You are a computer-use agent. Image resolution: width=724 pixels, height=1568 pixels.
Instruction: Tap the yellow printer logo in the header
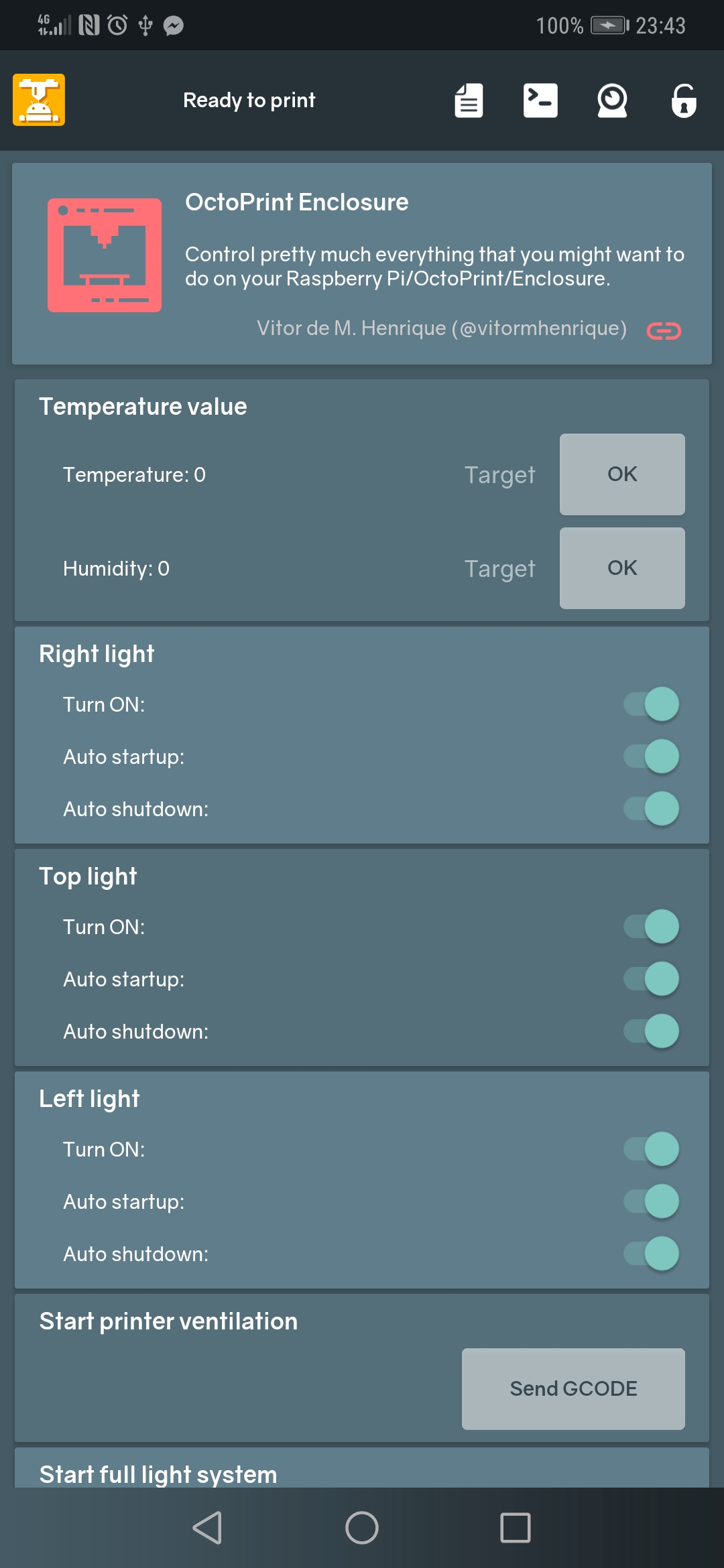point(38,100)
